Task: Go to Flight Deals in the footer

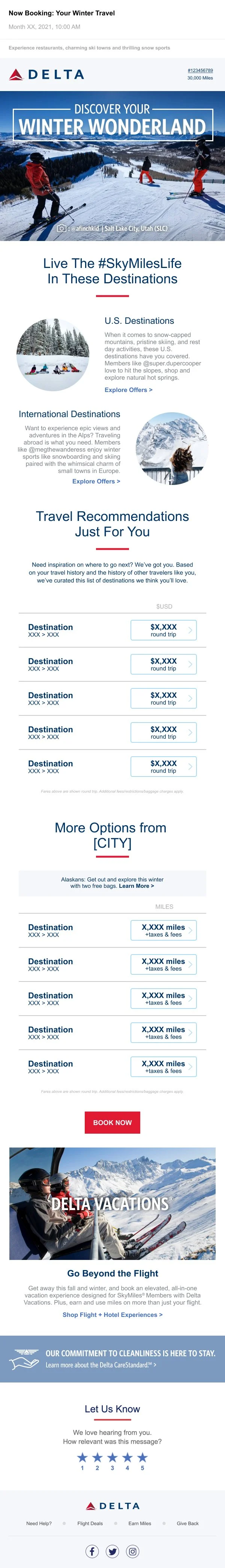Action: [90, 1523]
